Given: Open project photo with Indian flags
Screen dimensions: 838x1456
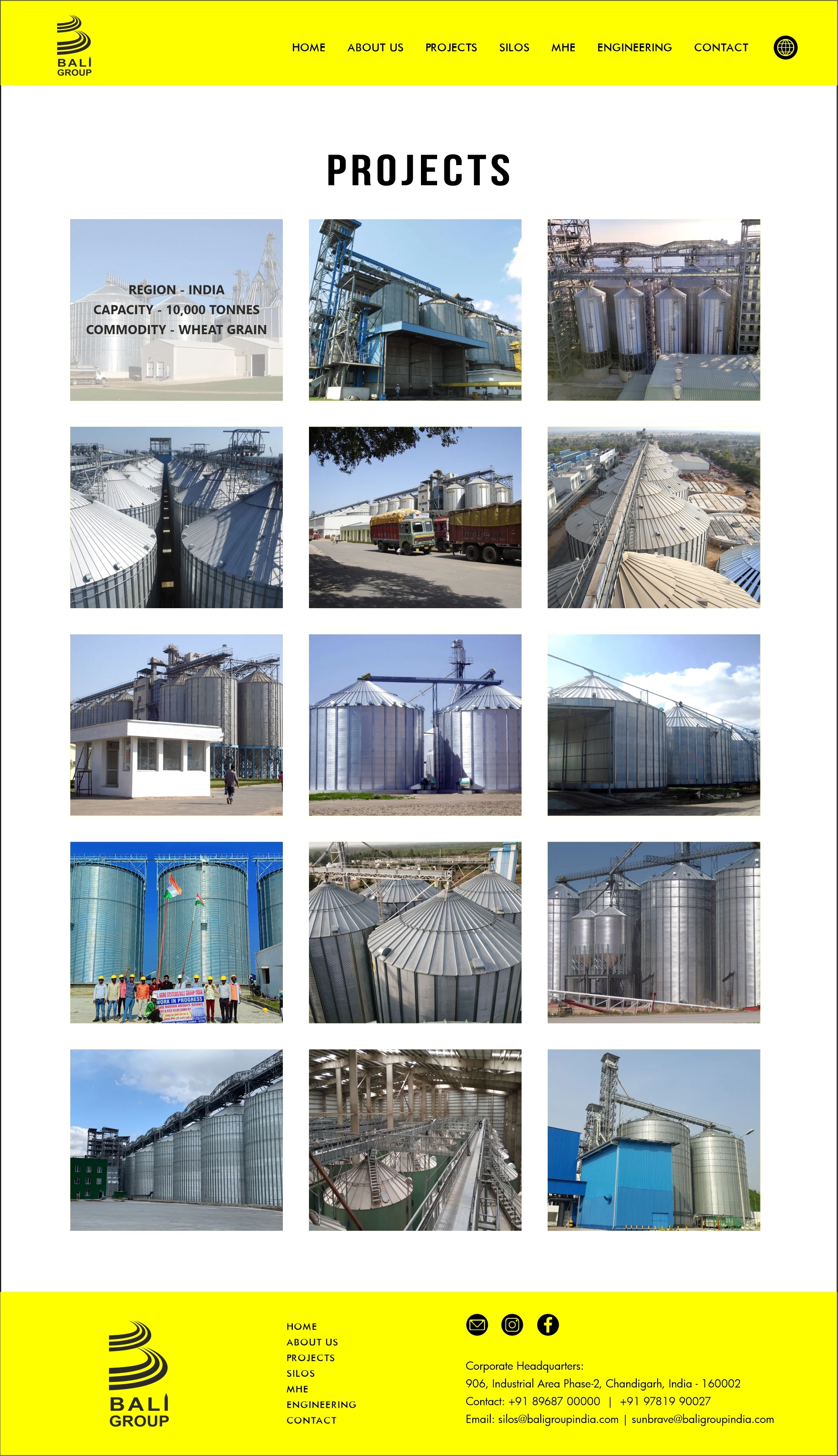Looking at the screenshot, I should click(176, 932).
